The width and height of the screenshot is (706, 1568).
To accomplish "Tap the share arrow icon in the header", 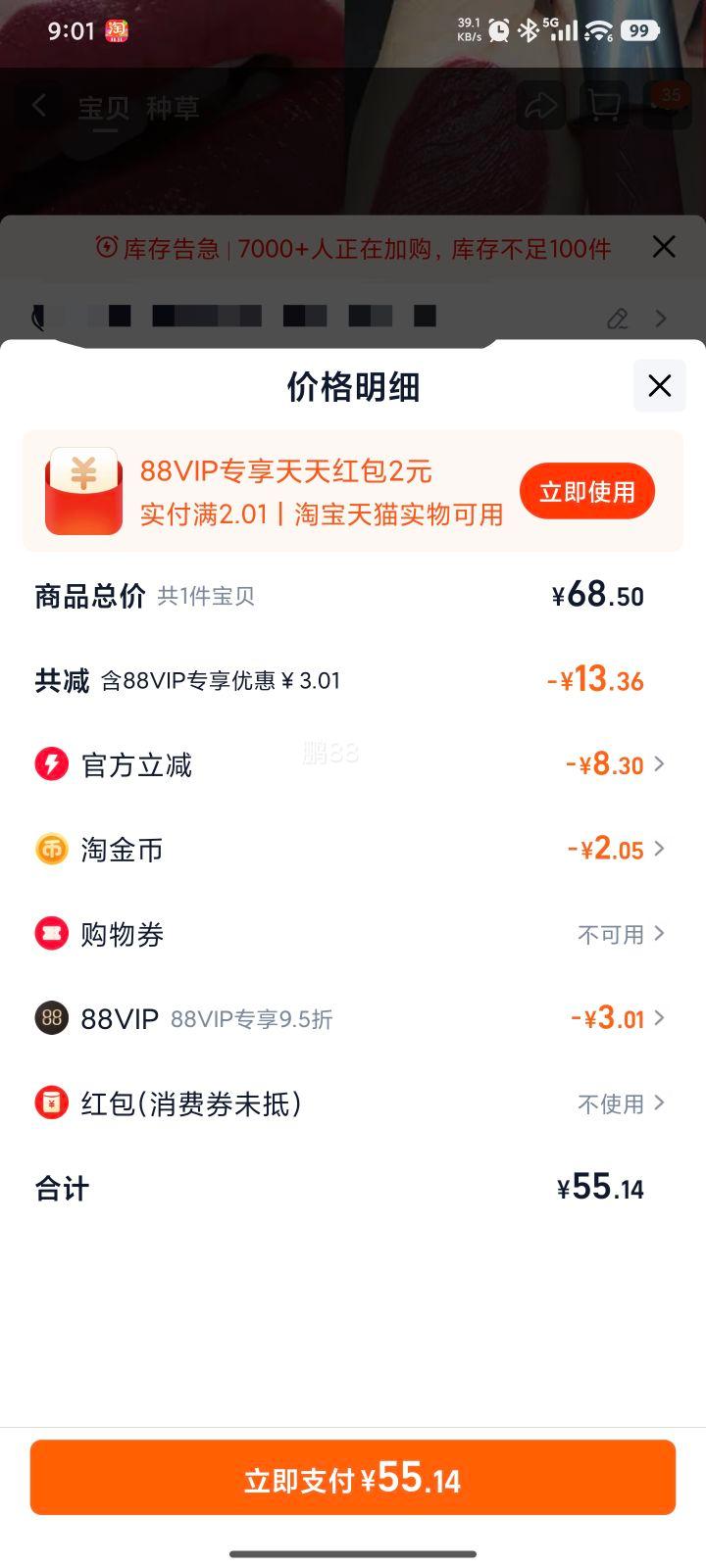I will coord(542,105).
